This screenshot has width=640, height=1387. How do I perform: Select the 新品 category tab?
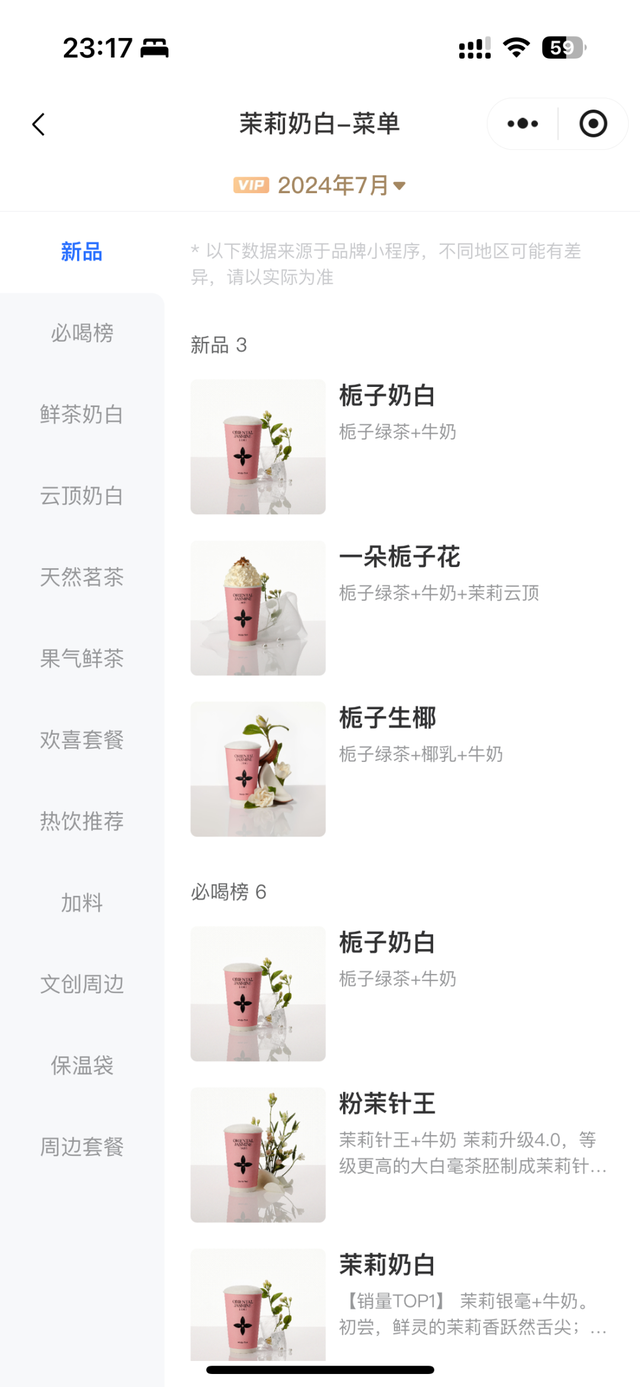point(82,252)
